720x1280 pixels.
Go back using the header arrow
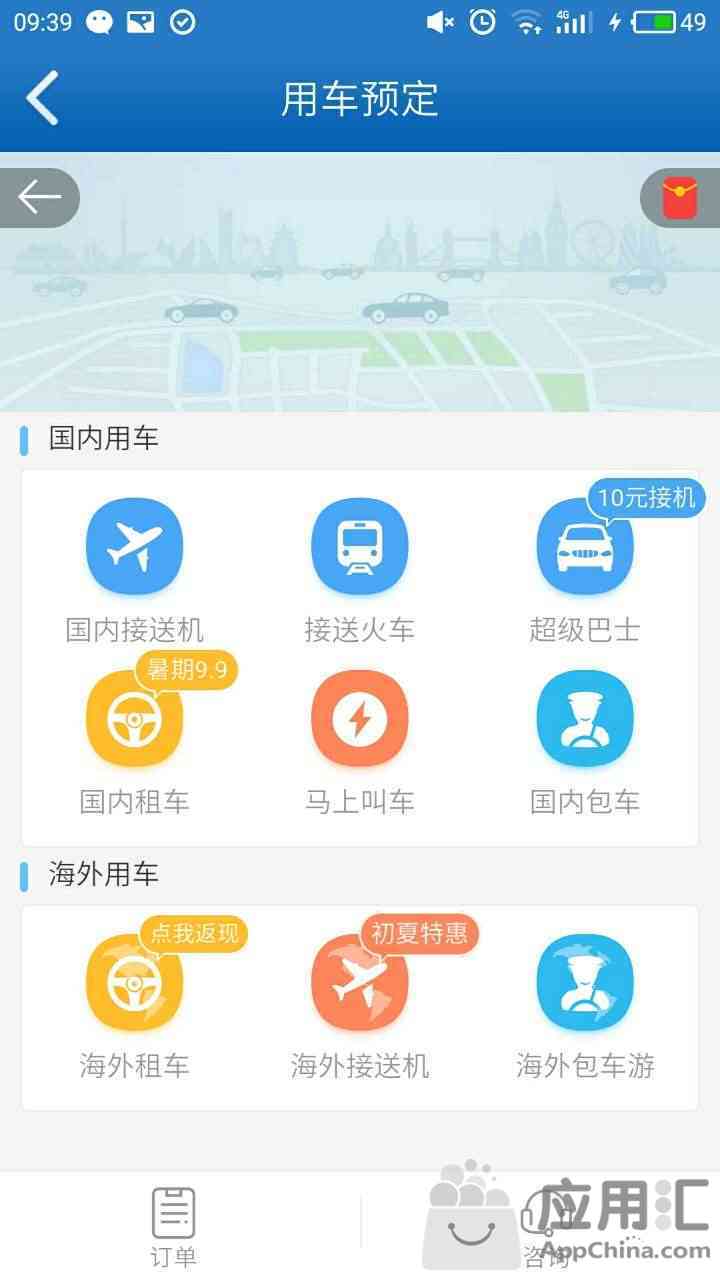(x=43, y=98)
